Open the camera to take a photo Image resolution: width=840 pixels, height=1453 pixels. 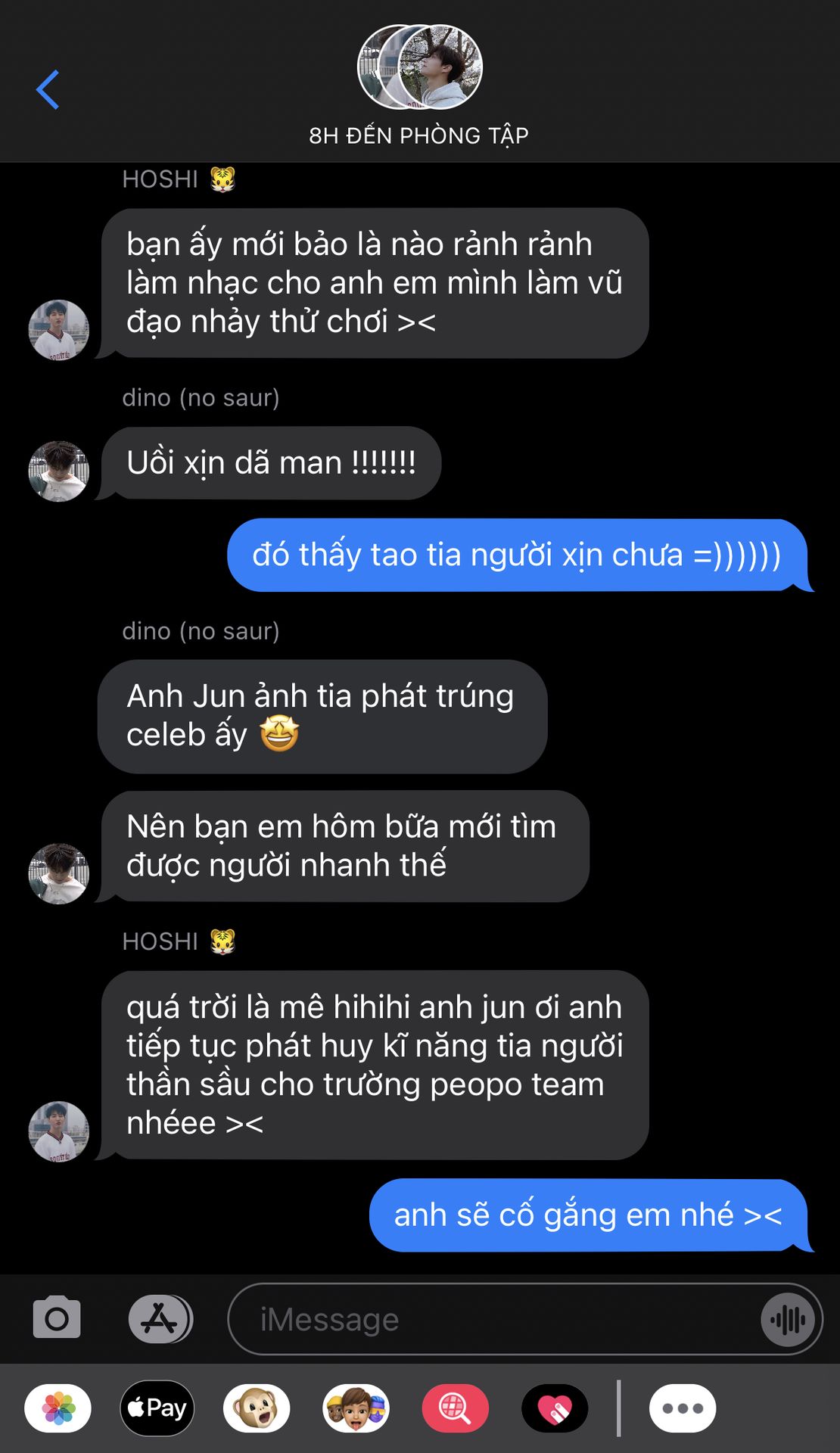[x=57, y=1318]
